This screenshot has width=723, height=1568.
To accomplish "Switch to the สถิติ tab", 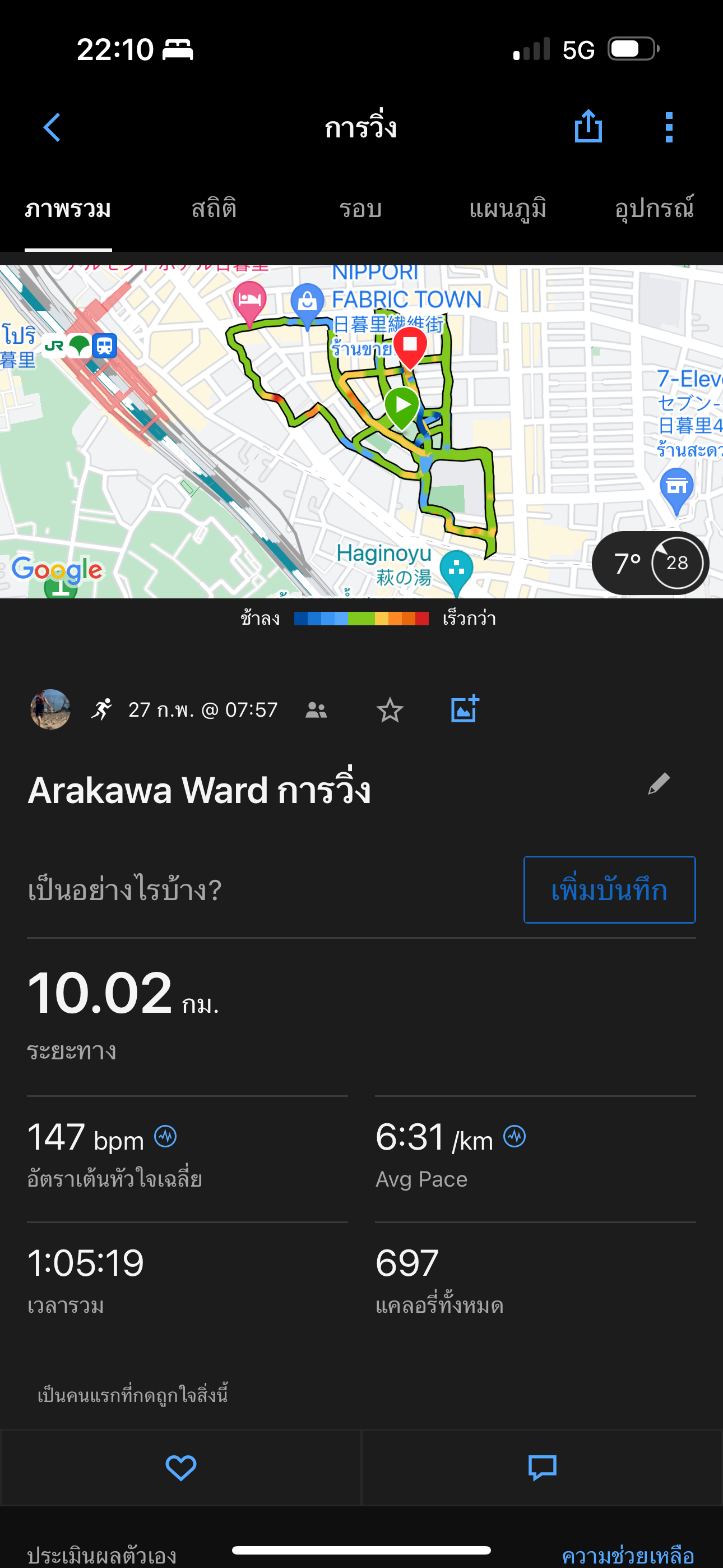I will 214,209.
